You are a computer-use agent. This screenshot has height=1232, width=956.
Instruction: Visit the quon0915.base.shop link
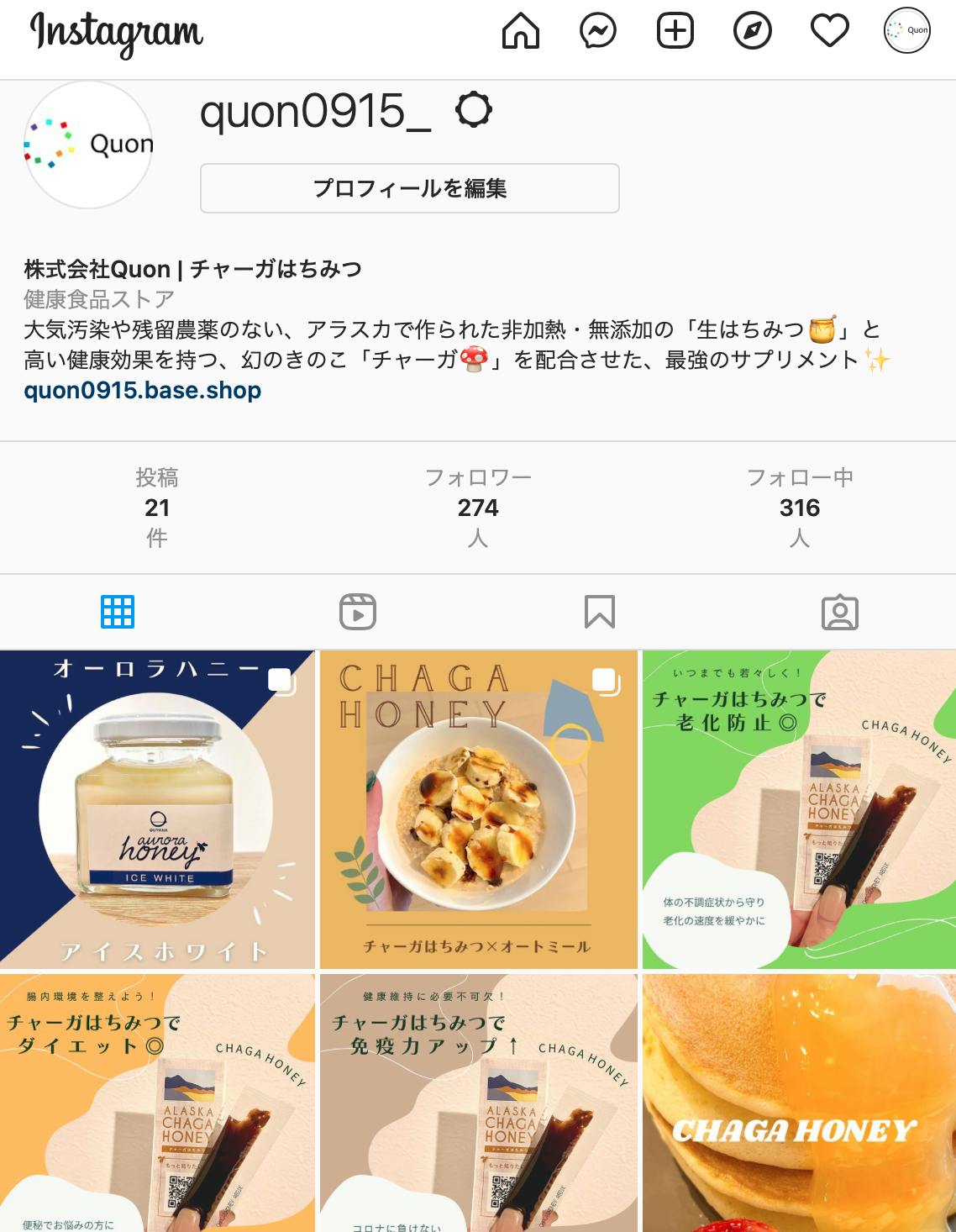tap(143, 391)
